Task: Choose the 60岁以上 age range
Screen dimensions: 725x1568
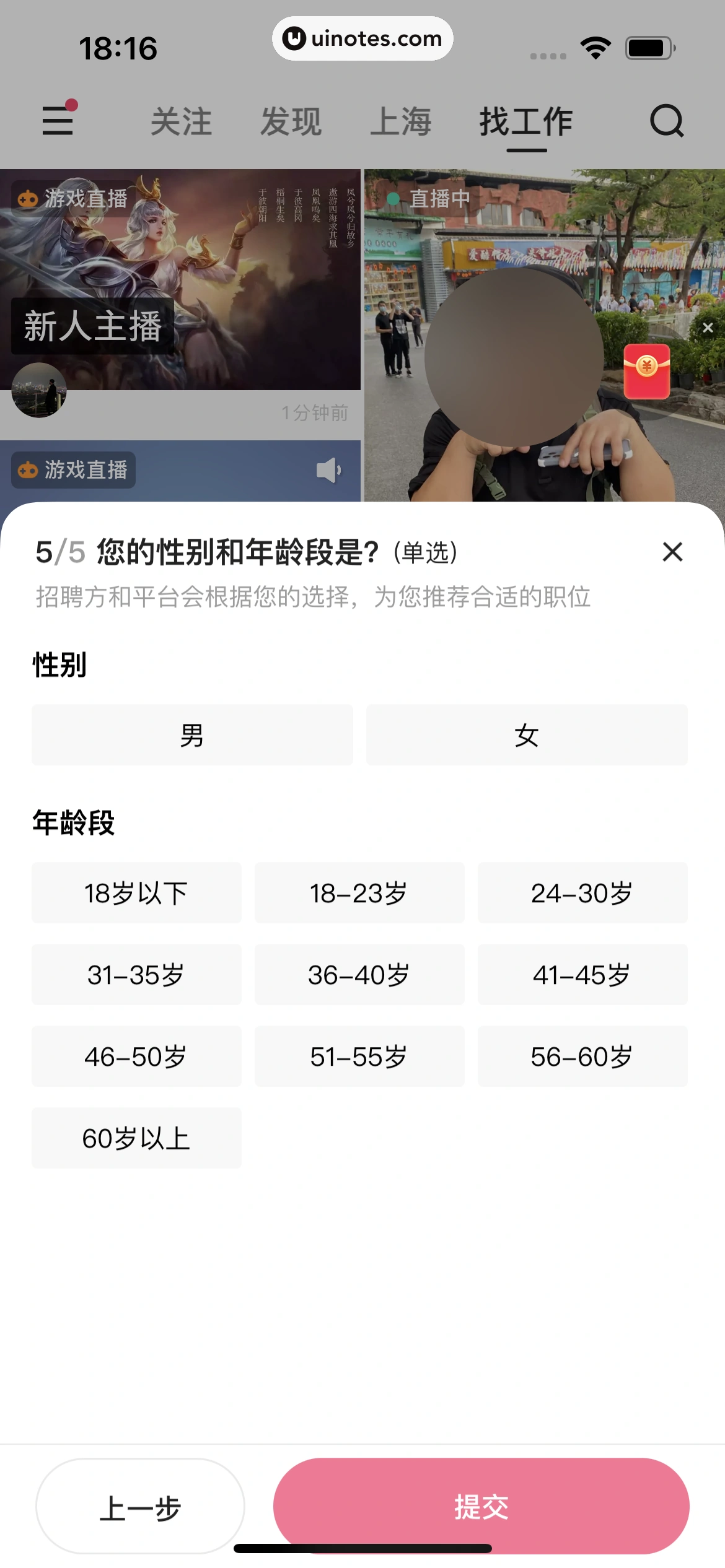Action: [136, 1138]
